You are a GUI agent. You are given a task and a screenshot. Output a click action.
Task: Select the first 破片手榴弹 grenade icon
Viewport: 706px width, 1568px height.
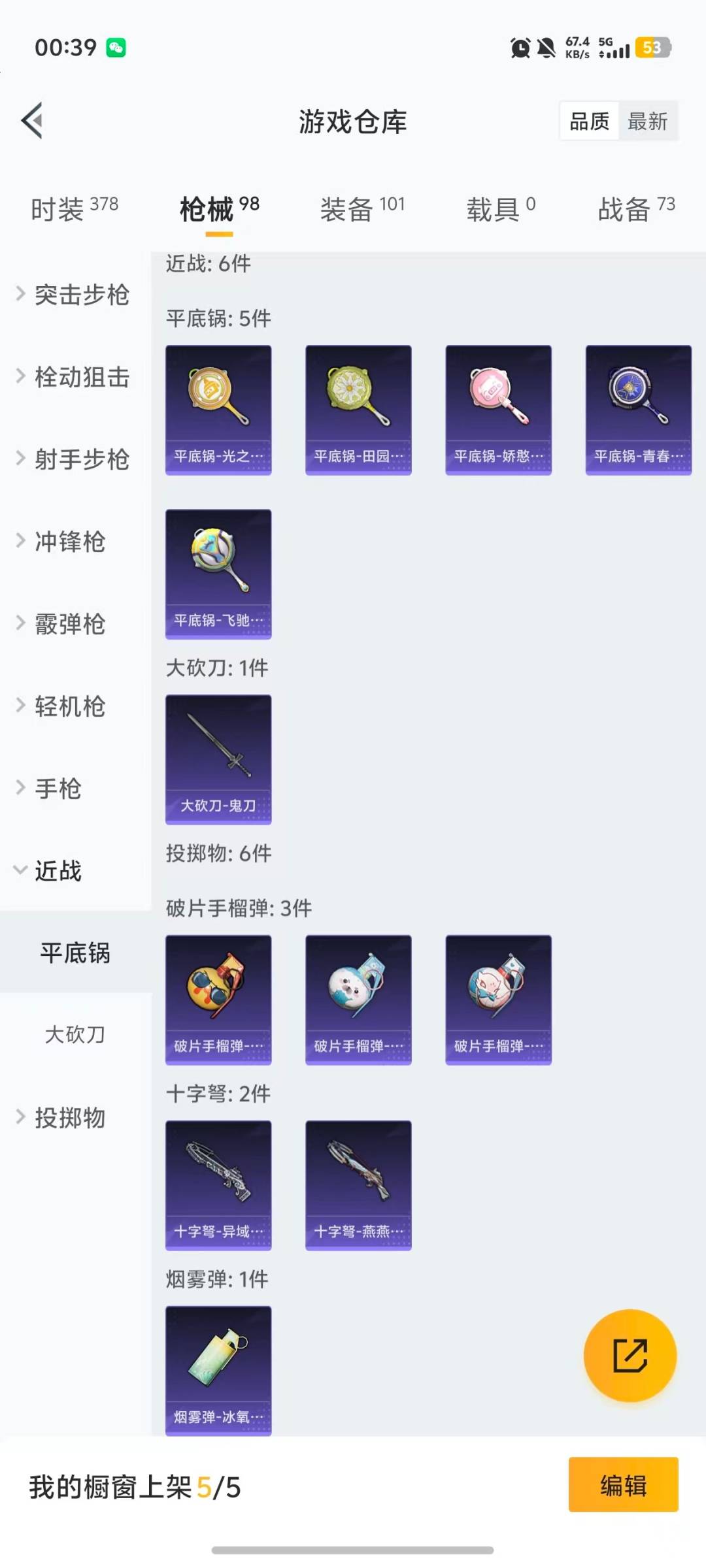click(x=218, y=1000)
